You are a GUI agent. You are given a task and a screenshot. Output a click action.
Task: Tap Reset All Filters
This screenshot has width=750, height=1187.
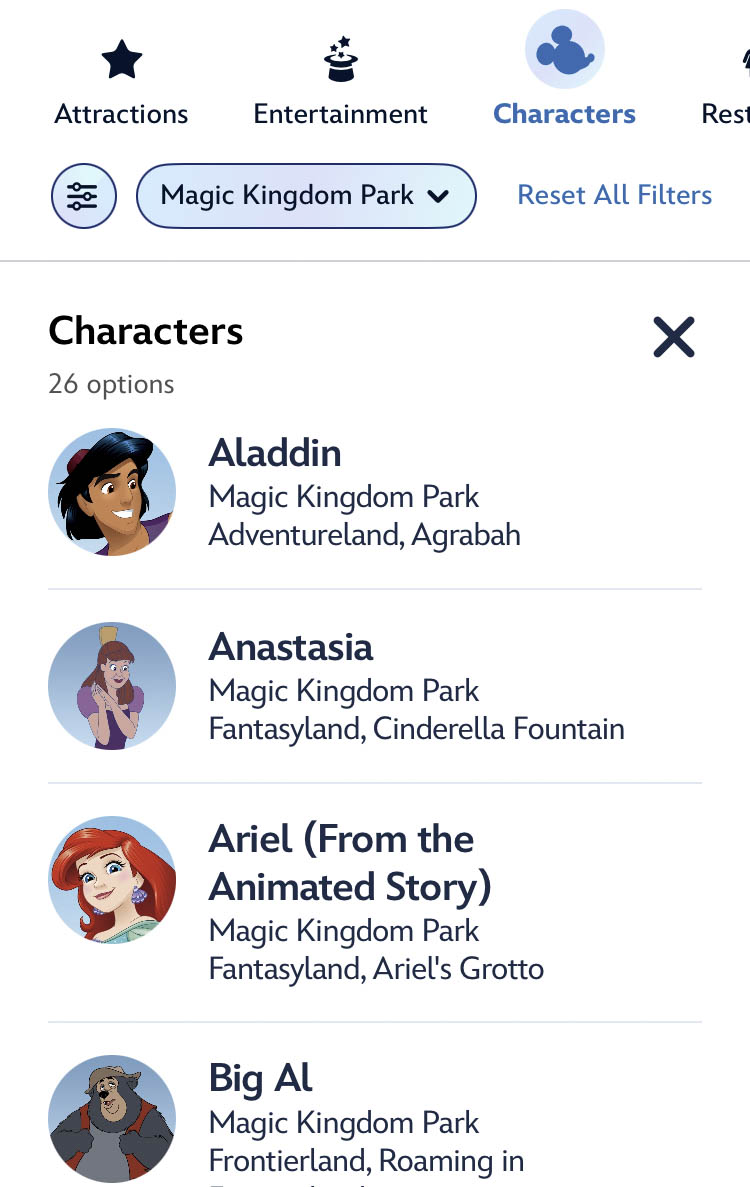(614, 195)
